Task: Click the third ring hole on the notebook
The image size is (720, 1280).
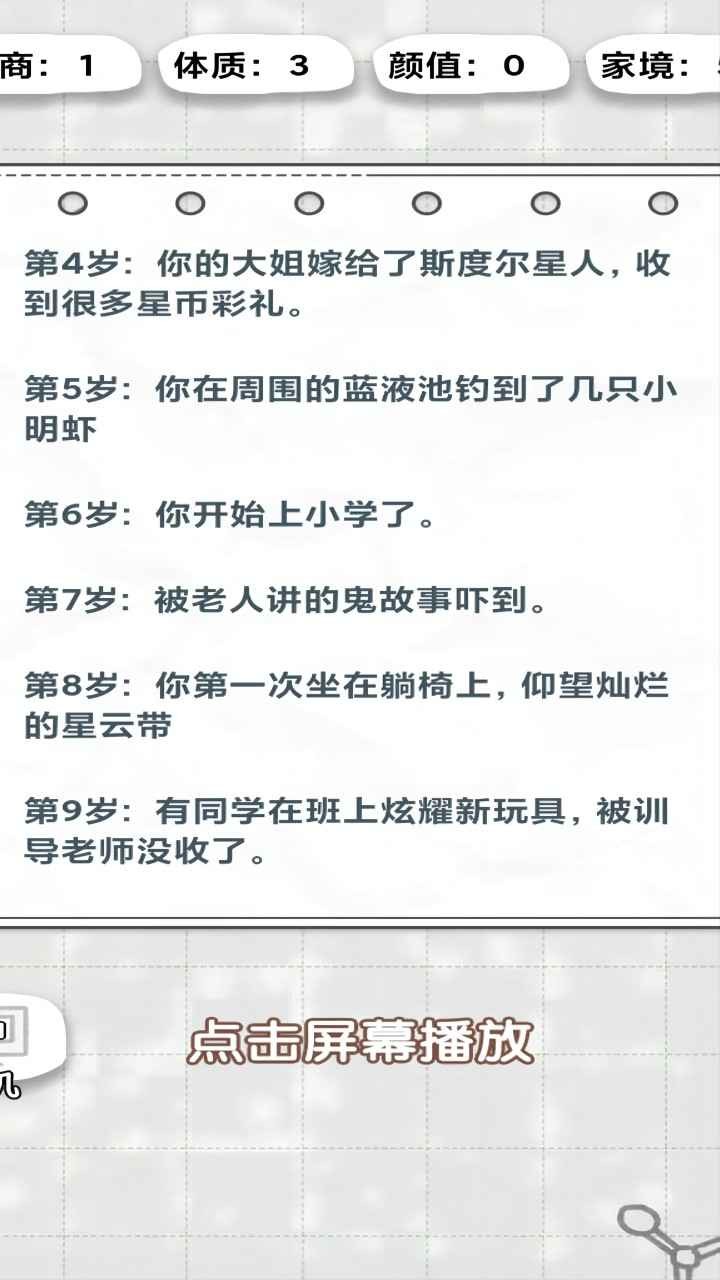Action: click(306, 204)
